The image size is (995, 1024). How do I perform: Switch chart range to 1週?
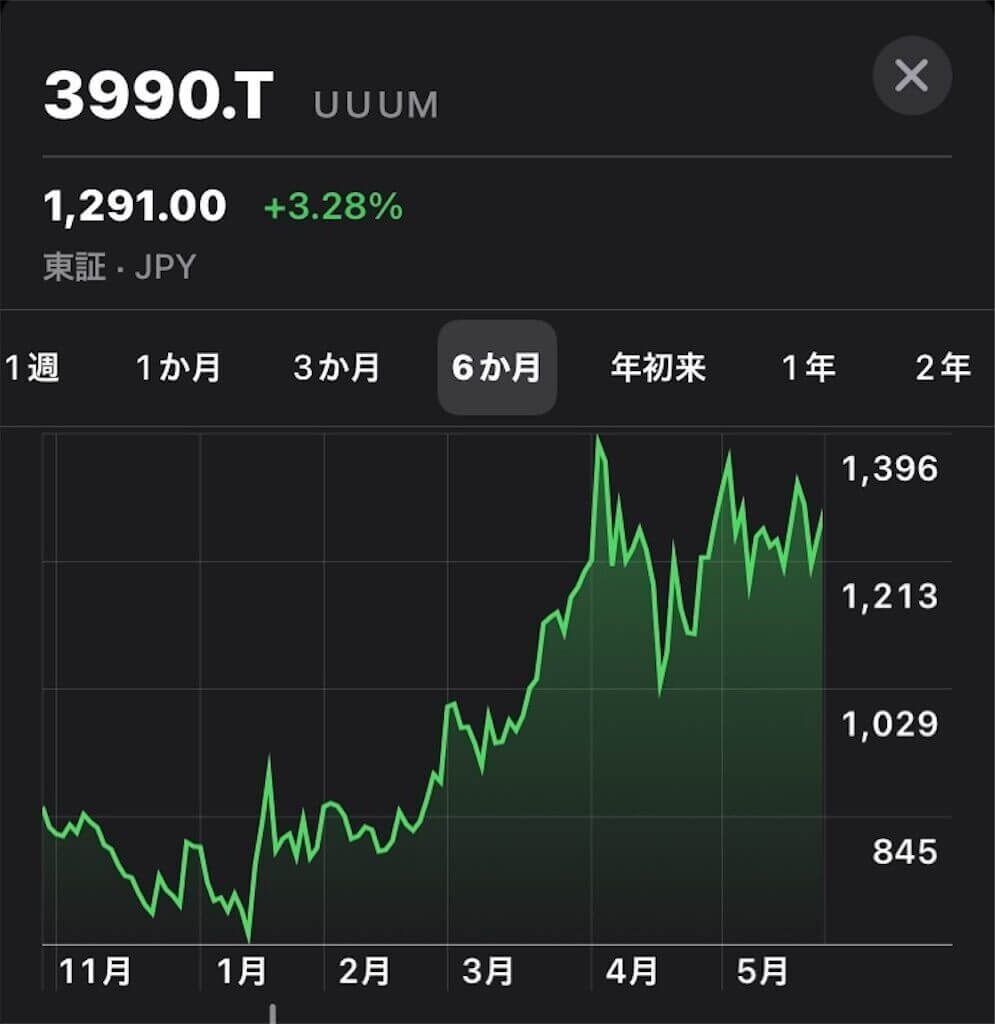[32, 368]
